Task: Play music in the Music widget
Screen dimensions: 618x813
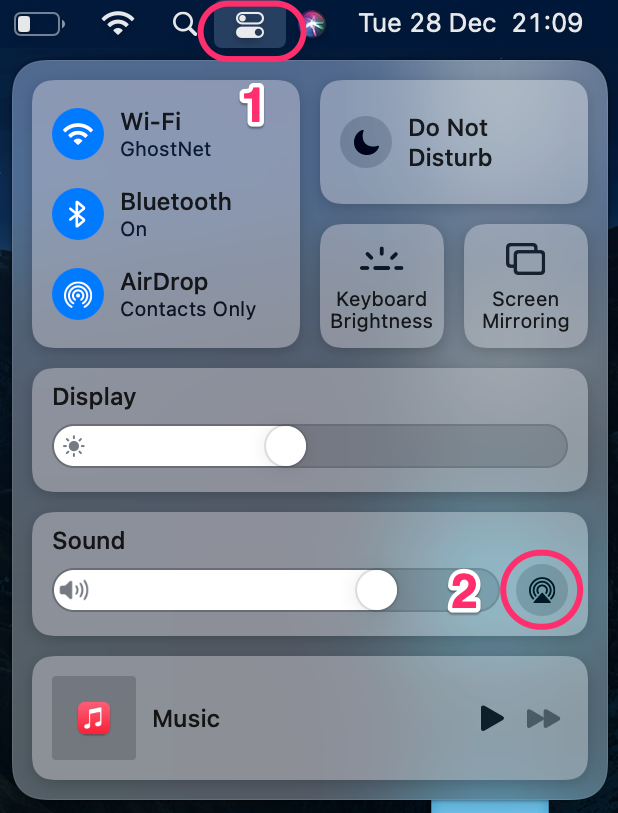Action: 491,719
